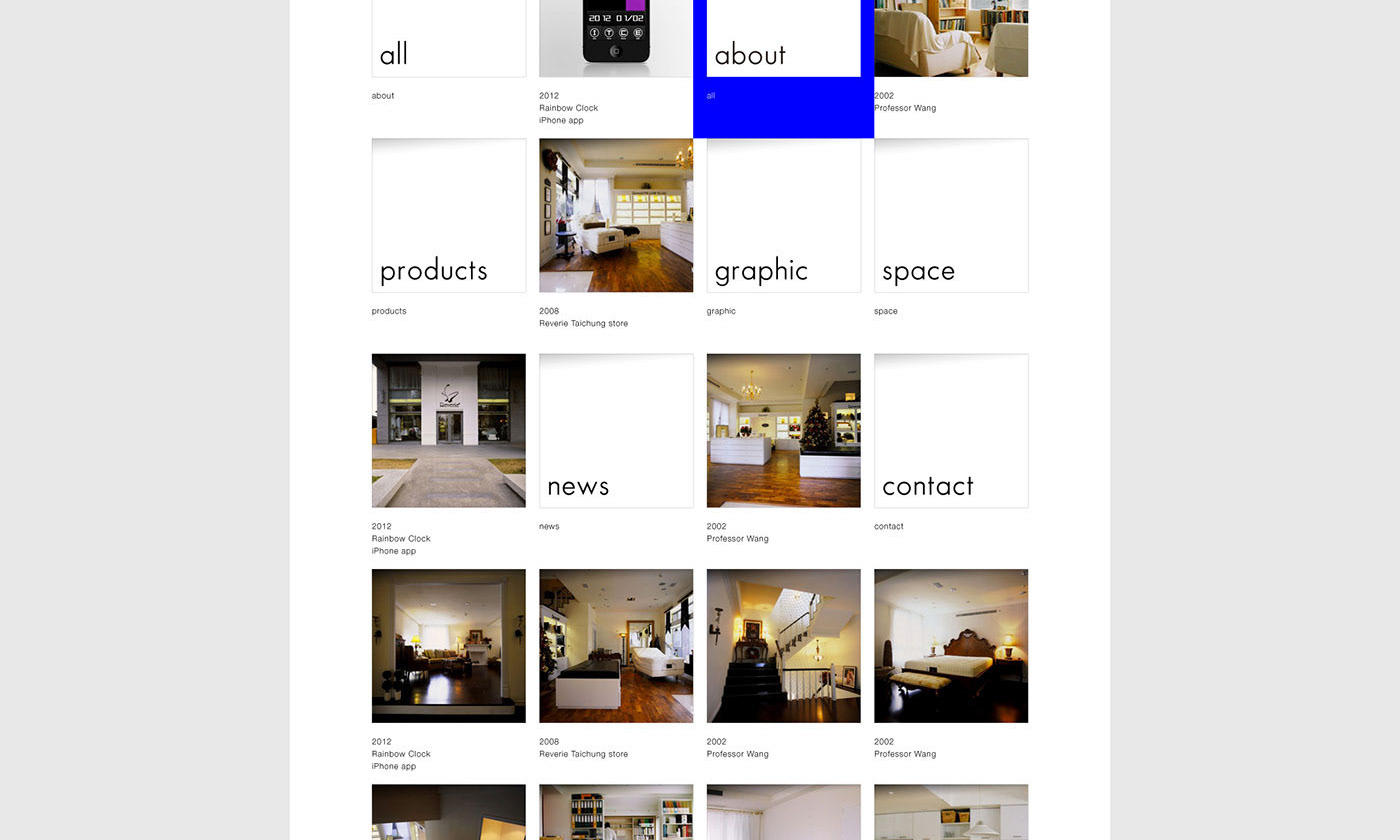This screenshot has width=1400, height=840.
Task: Open the living room doorway photo tile
Action: point(449,646)
